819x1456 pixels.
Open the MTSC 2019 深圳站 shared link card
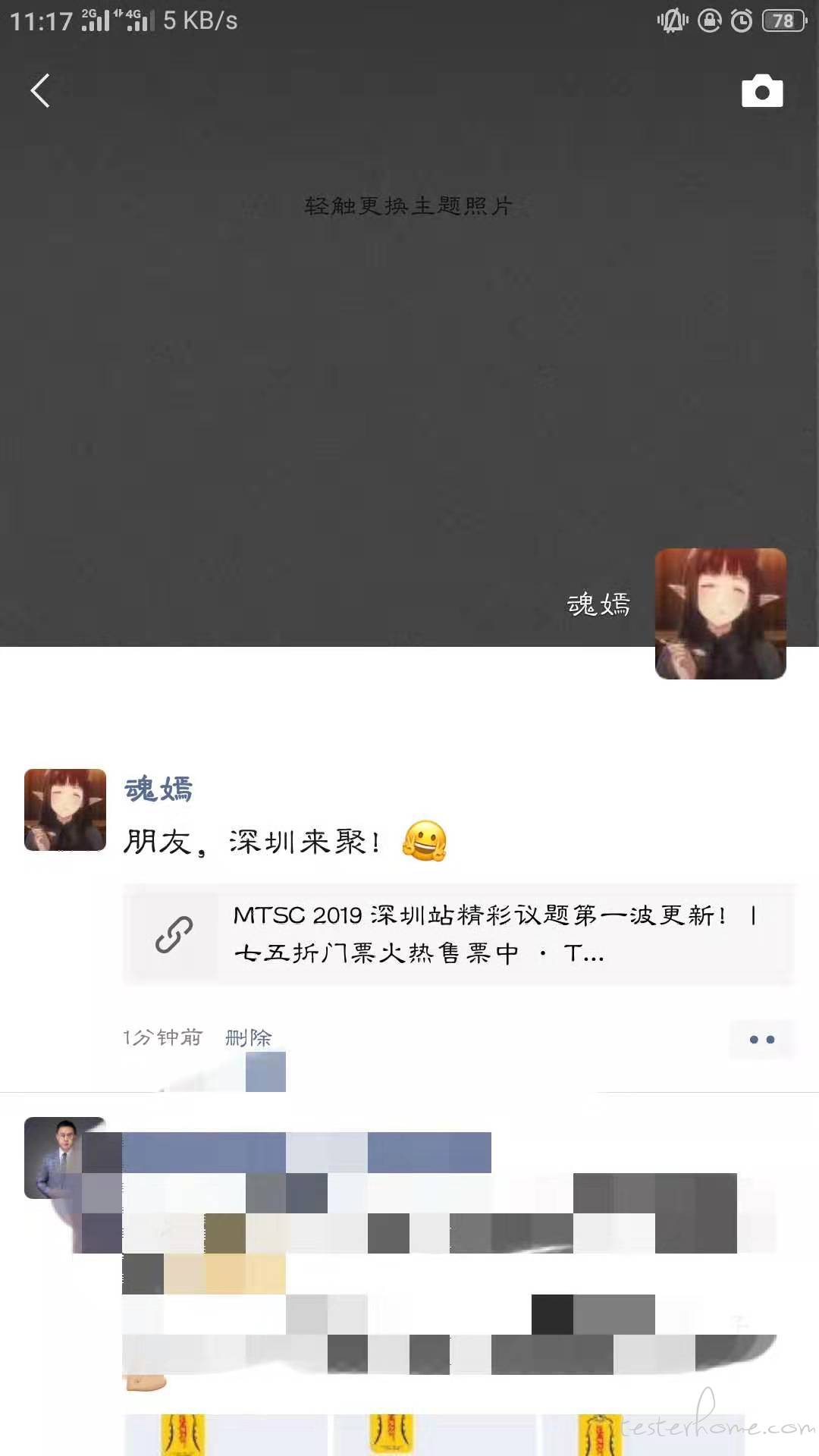[459, 934]
